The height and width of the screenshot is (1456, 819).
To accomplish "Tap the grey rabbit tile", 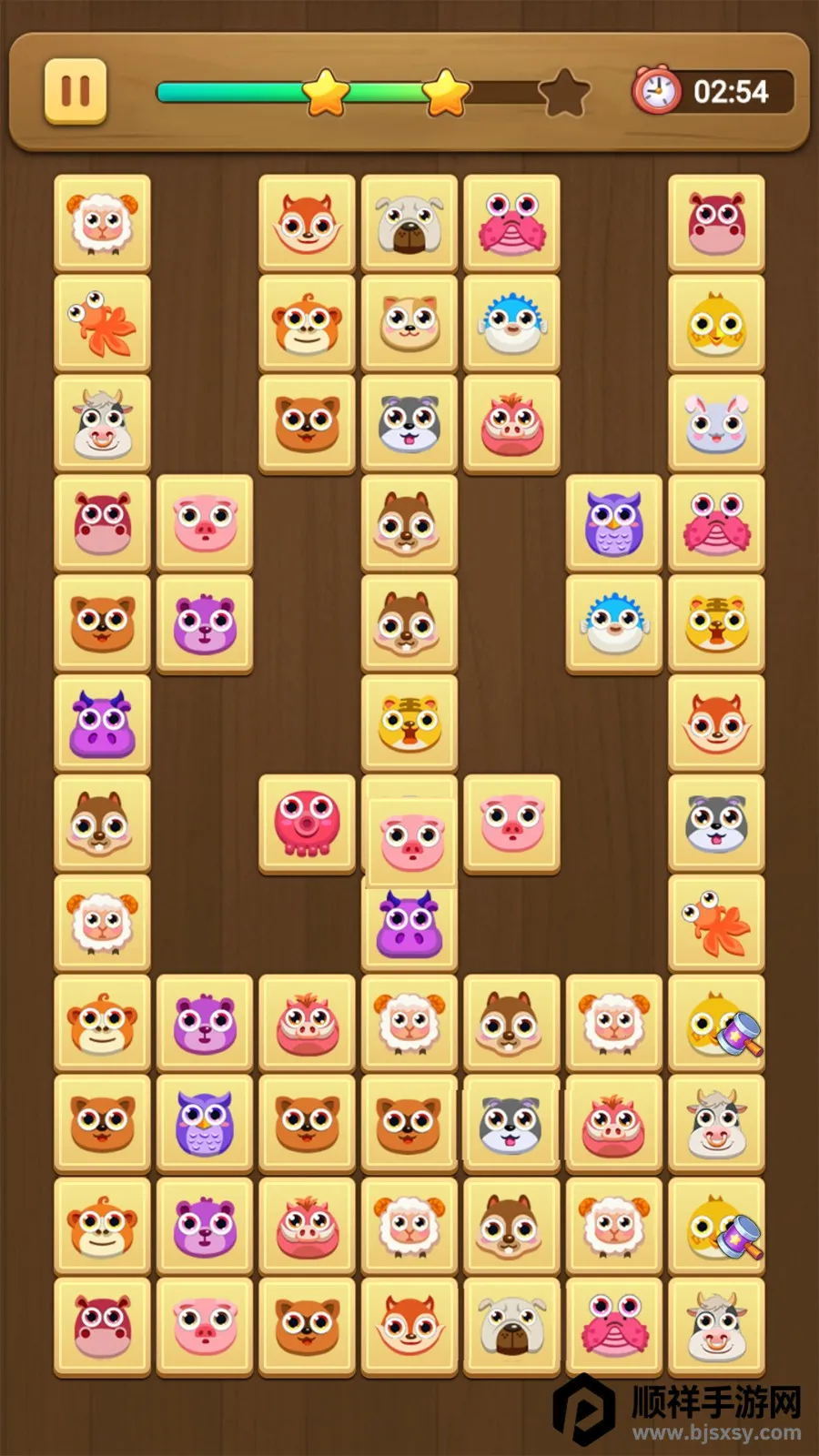I will (716, 424).
